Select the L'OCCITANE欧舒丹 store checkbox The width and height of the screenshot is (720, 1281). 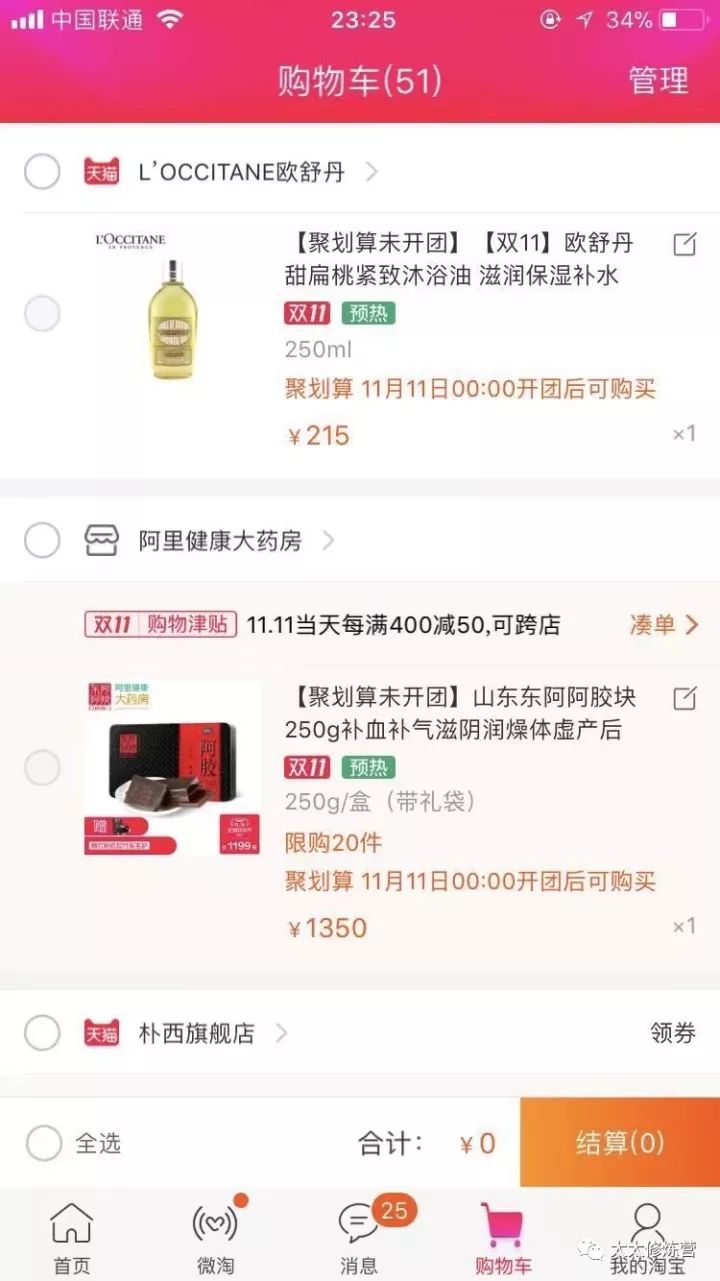pyautogui.click(x=41, y=171)
